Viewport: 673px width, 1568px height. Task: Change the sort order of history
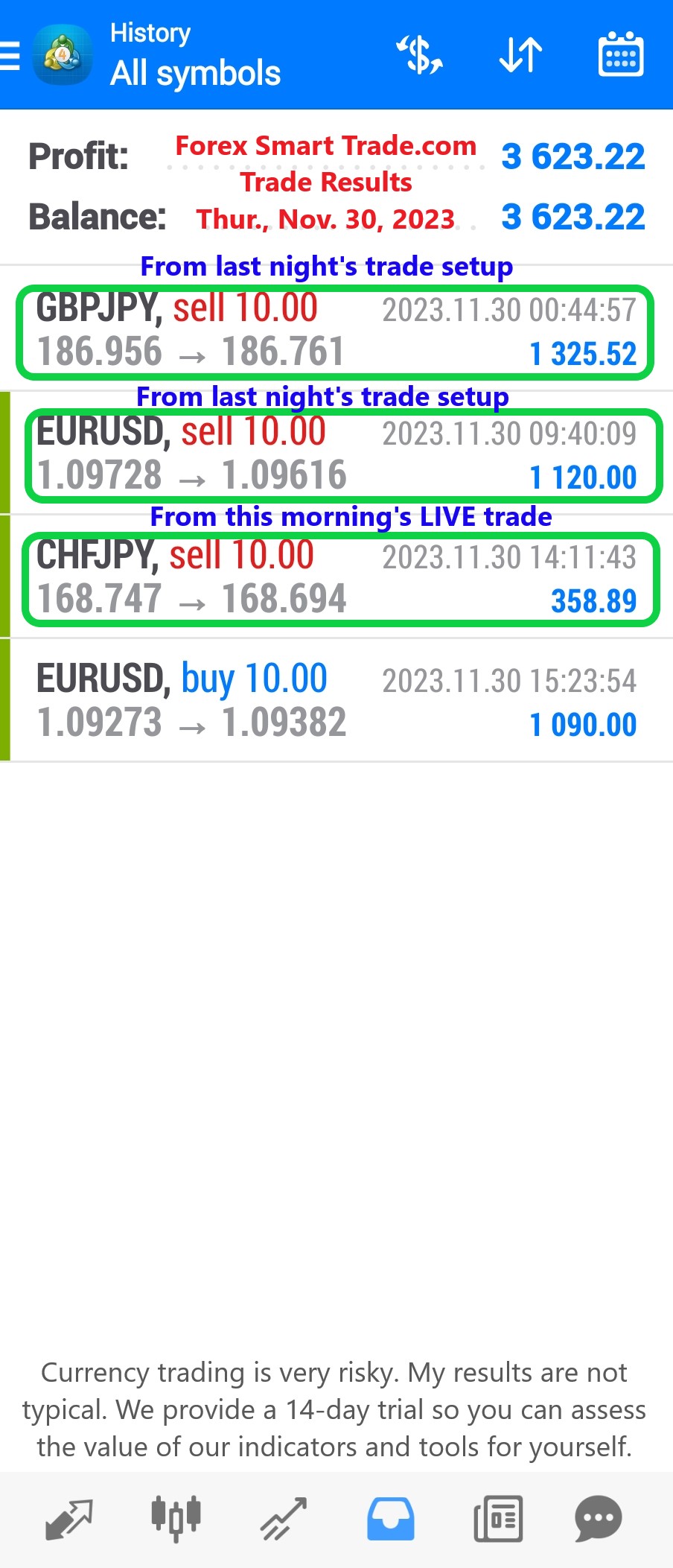pyautogui.click(x=520, y=55)
